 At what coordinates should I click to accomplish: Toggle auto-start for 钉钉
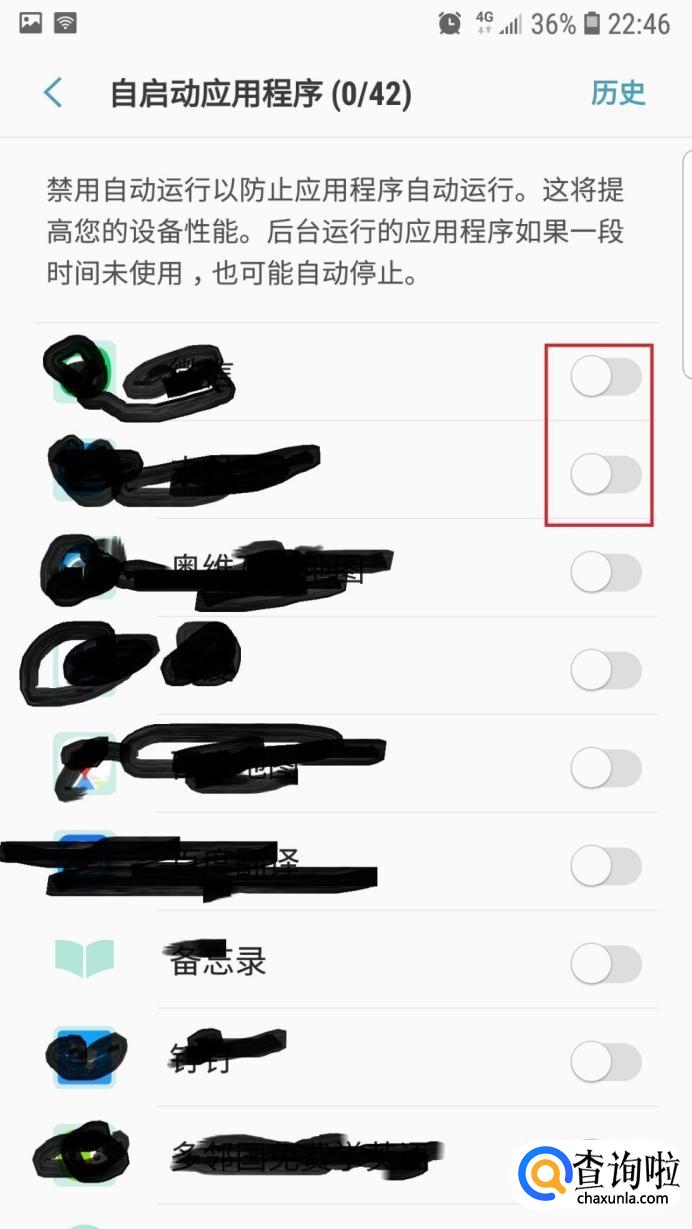605,1061
